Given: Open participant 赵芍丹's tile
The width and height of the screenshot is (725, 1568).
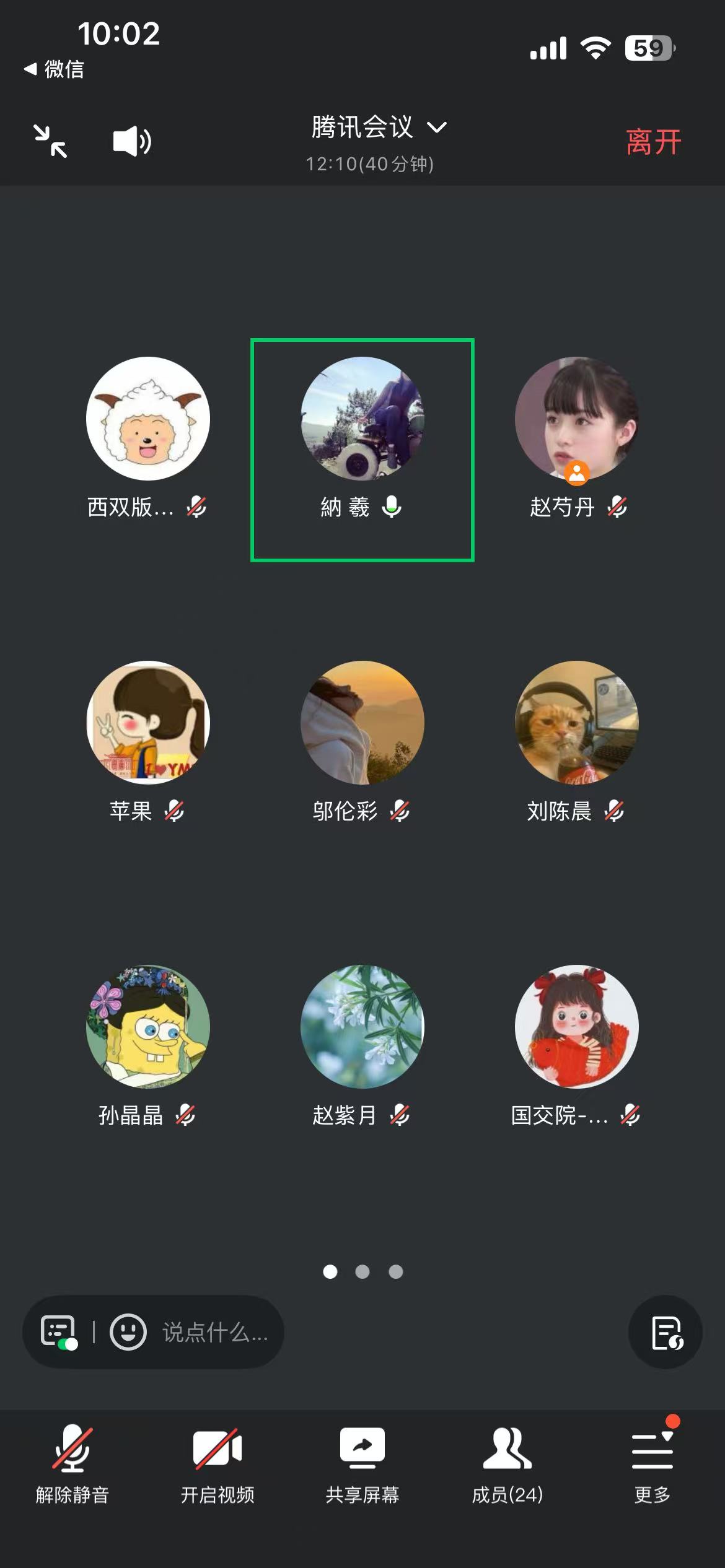Looking at the screenshot, I should 576,419.
